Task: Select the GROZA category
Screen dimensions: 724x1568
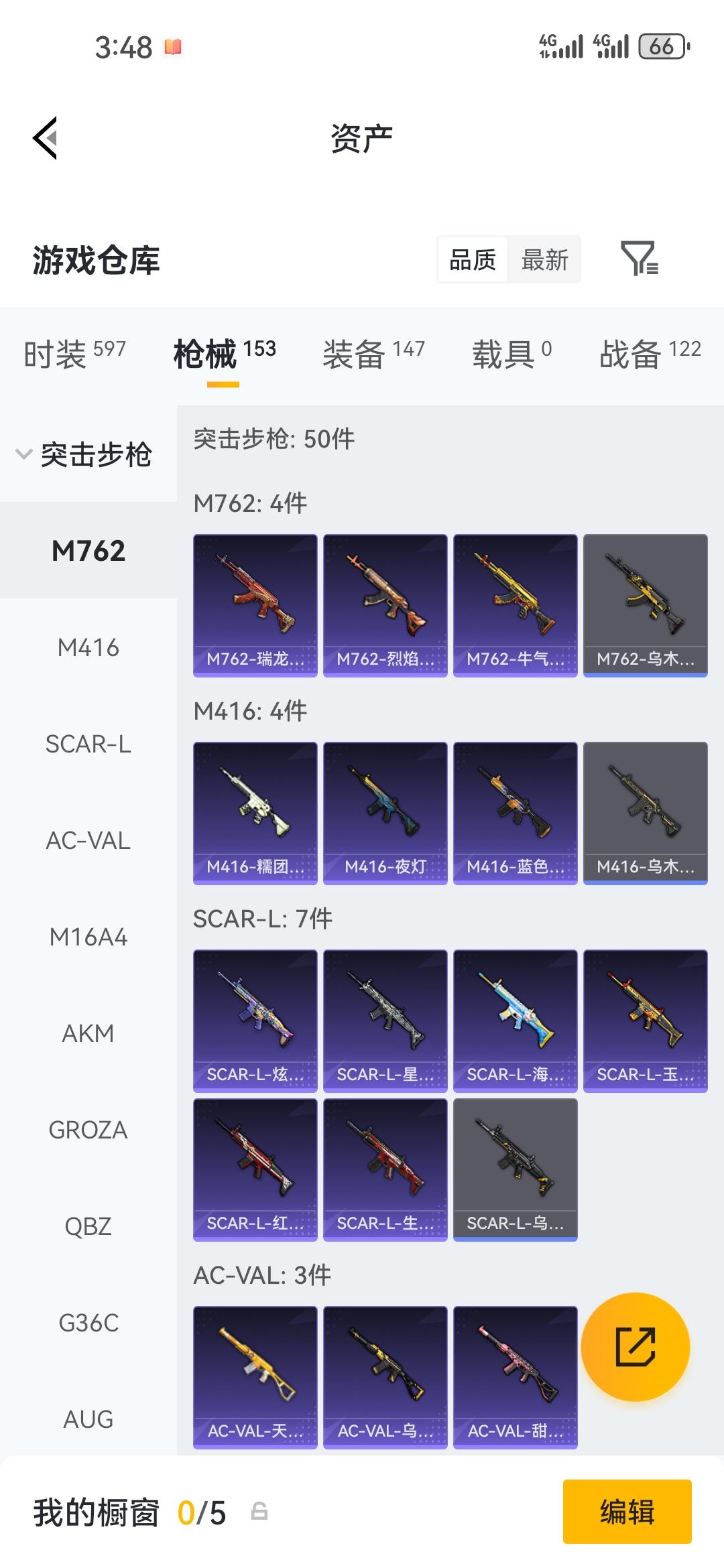Action: pyautogui.click(x=87, y=1130)
